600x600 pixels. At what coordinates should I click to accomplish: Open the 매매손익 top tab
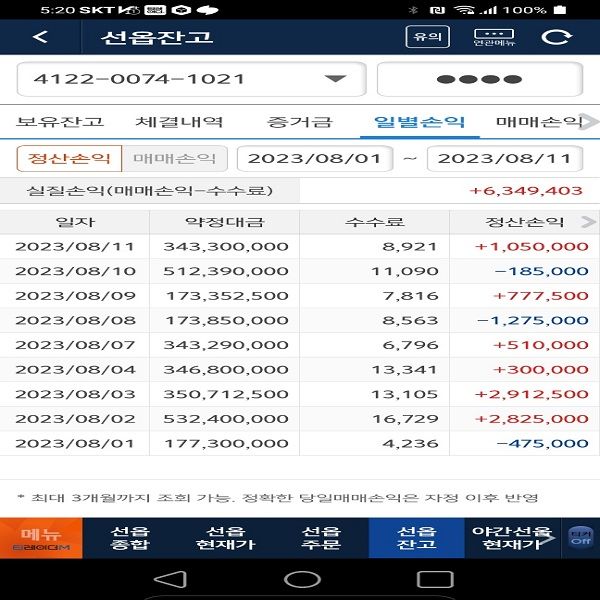(538, 123)
